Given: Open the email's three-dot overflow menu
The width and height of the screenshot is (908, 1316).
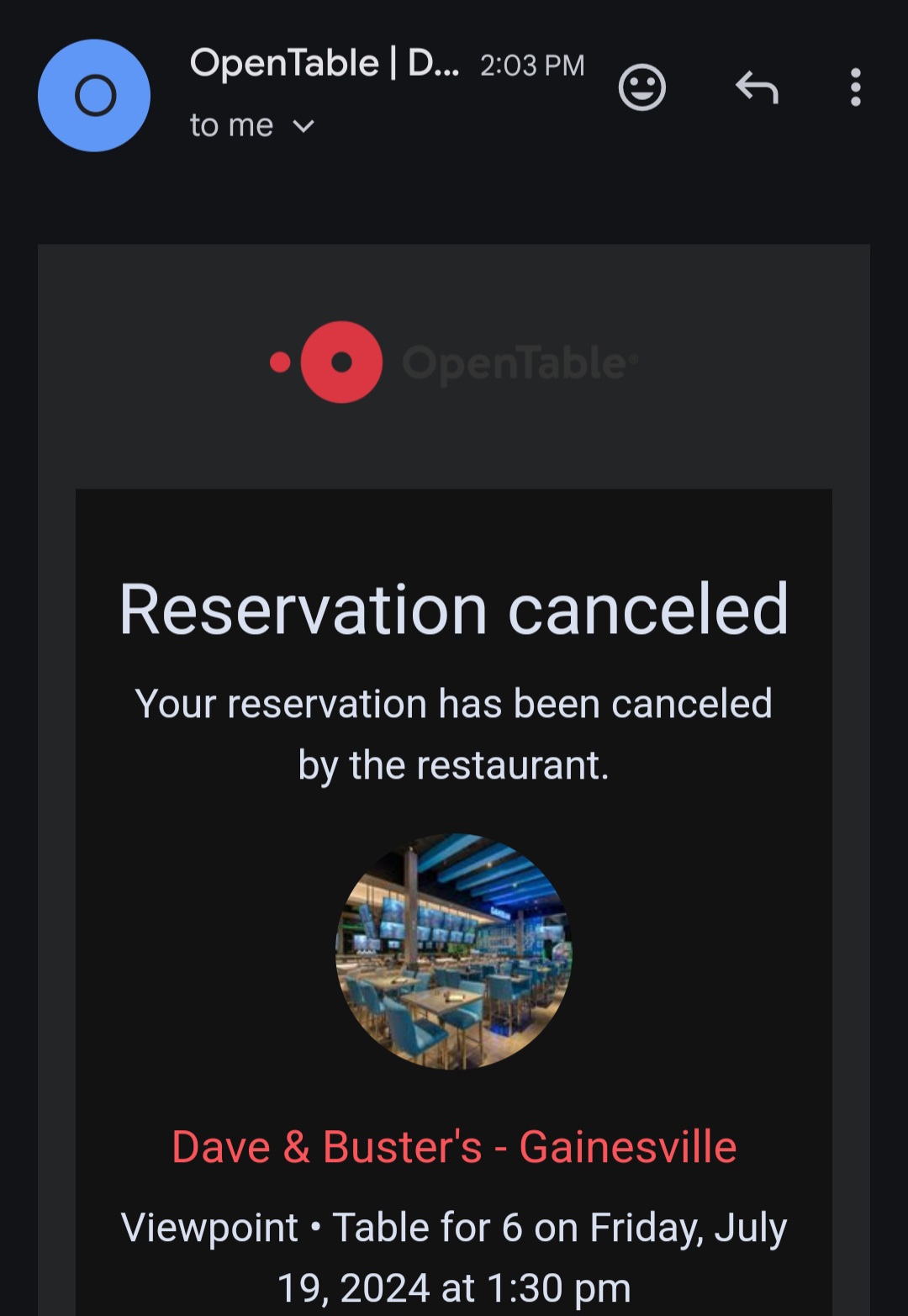Looking at the screenshot, I should click(855, 87).
